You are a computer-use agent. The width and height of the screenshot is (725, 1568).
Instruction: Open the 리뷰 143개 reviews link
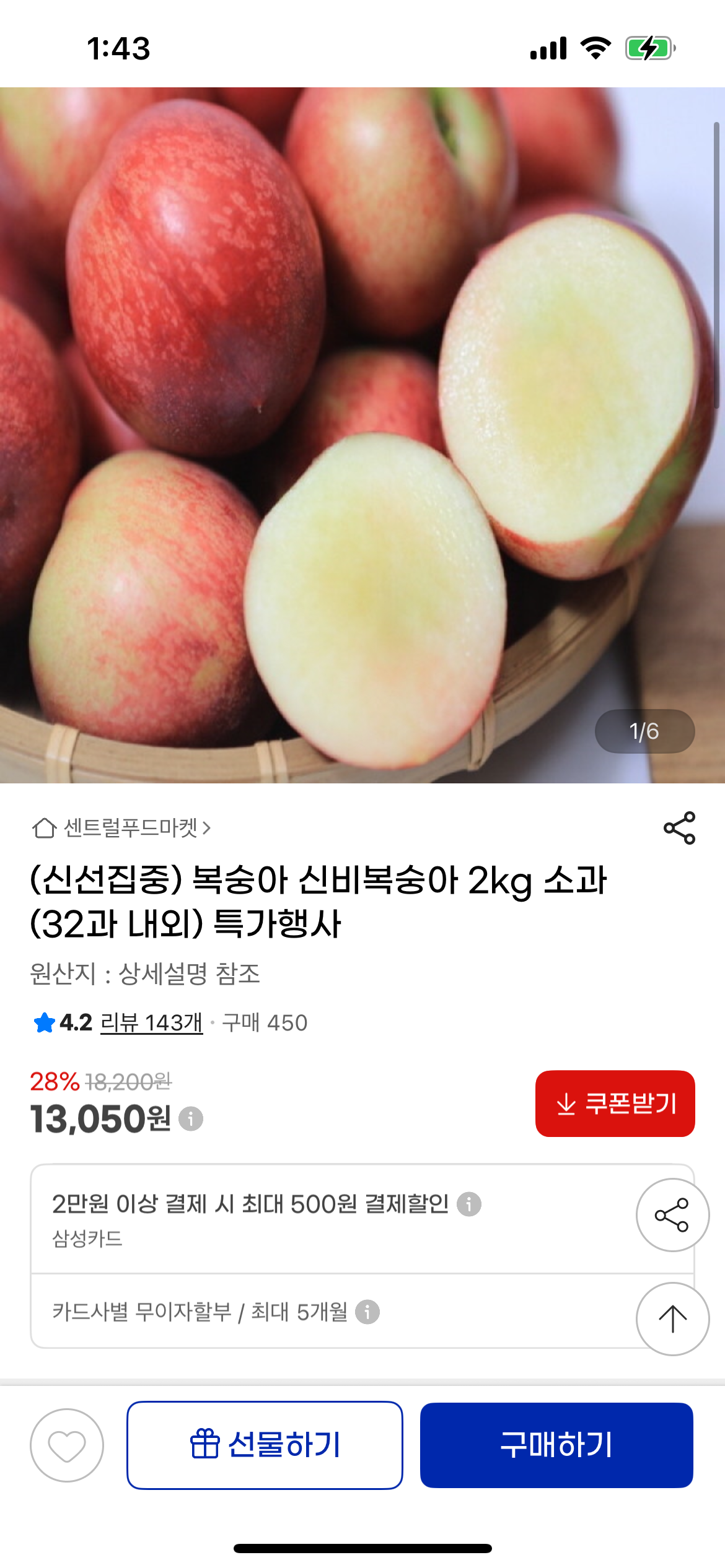[151, 1022]
